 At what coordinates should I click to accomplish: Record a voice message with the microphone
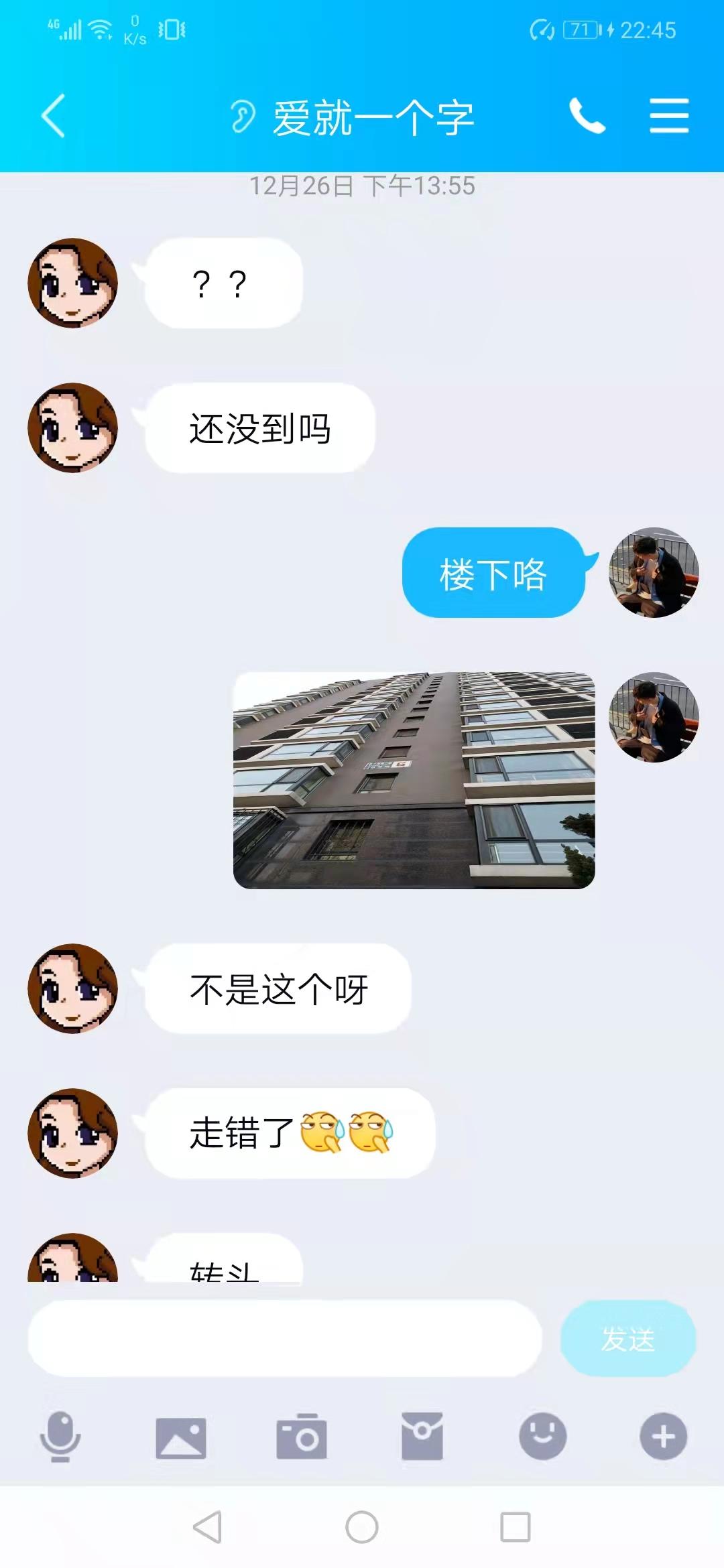coord(60,1437)
